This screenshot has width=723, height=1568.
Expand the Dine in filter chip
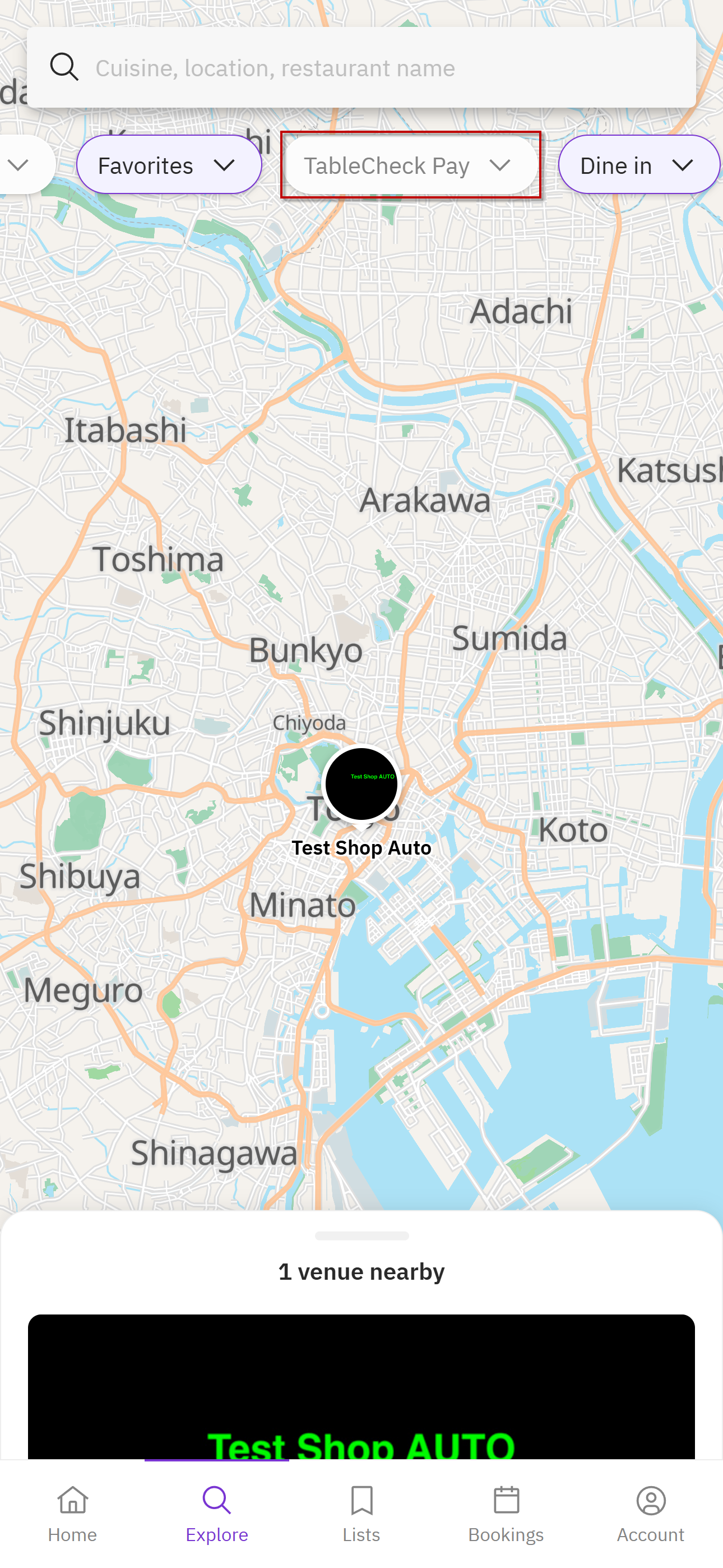pos(638,165)
